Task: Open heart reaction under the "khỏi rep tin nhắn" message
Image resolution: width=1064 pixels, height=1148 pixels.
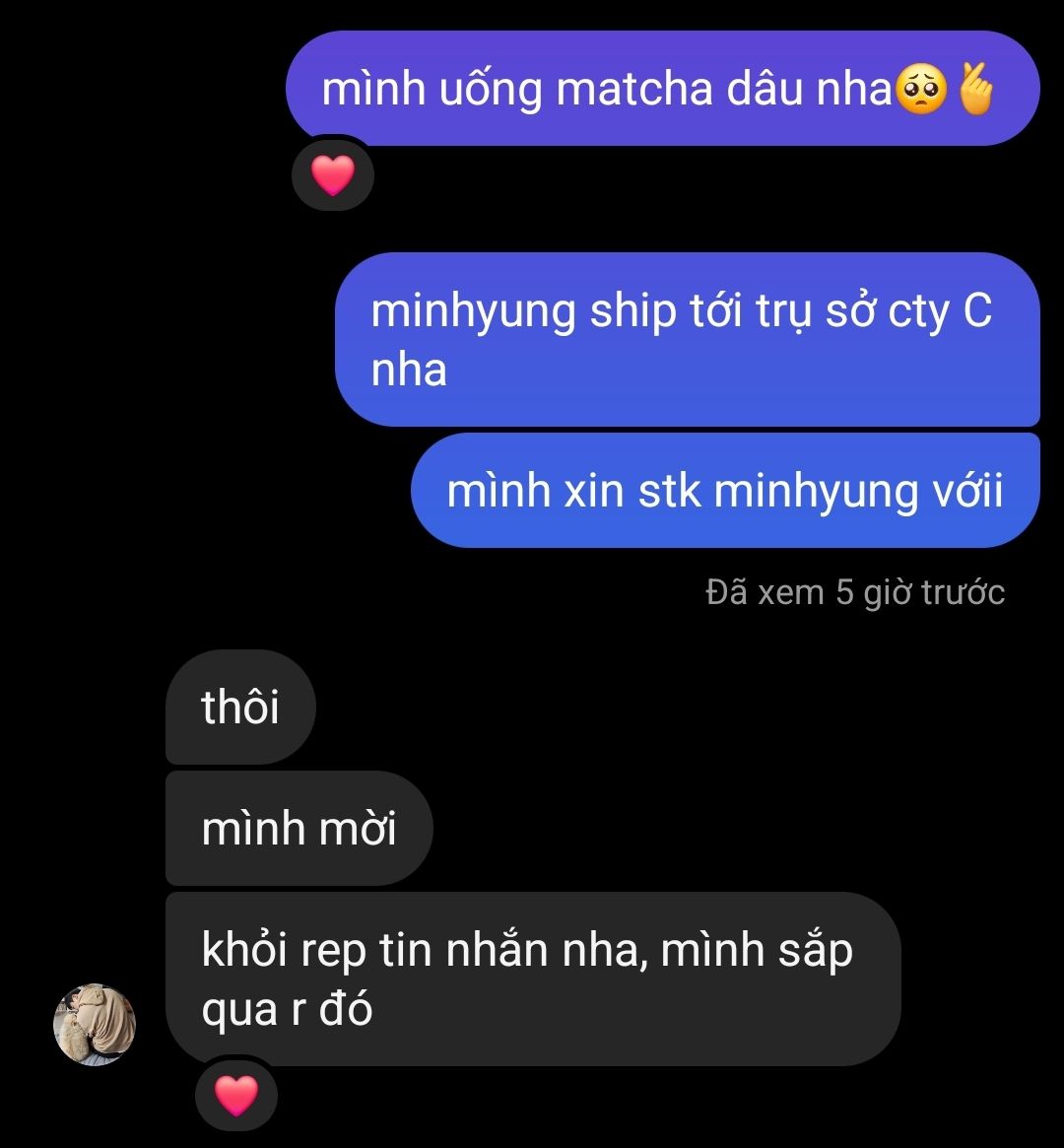Action: (236, 1095)
